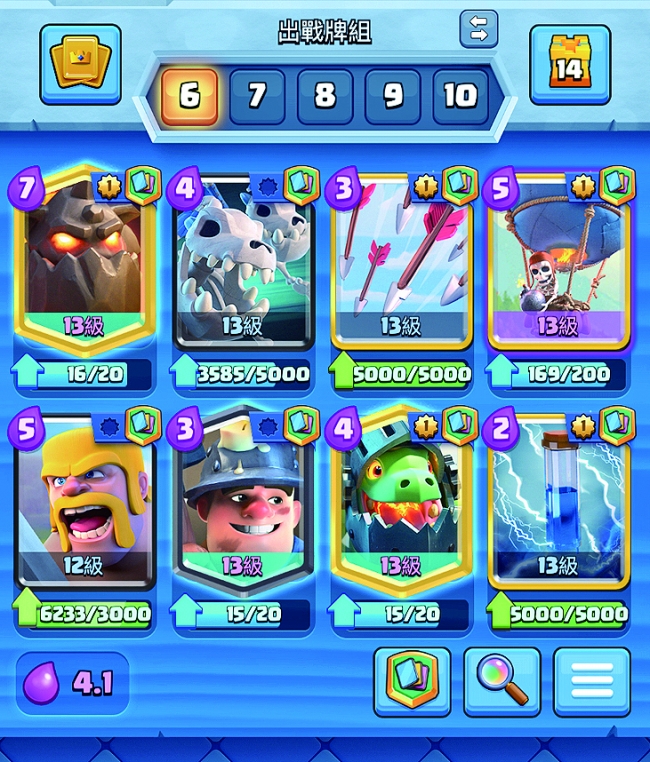
Task: Select deck slot 10
Action: tap(460, 97)
